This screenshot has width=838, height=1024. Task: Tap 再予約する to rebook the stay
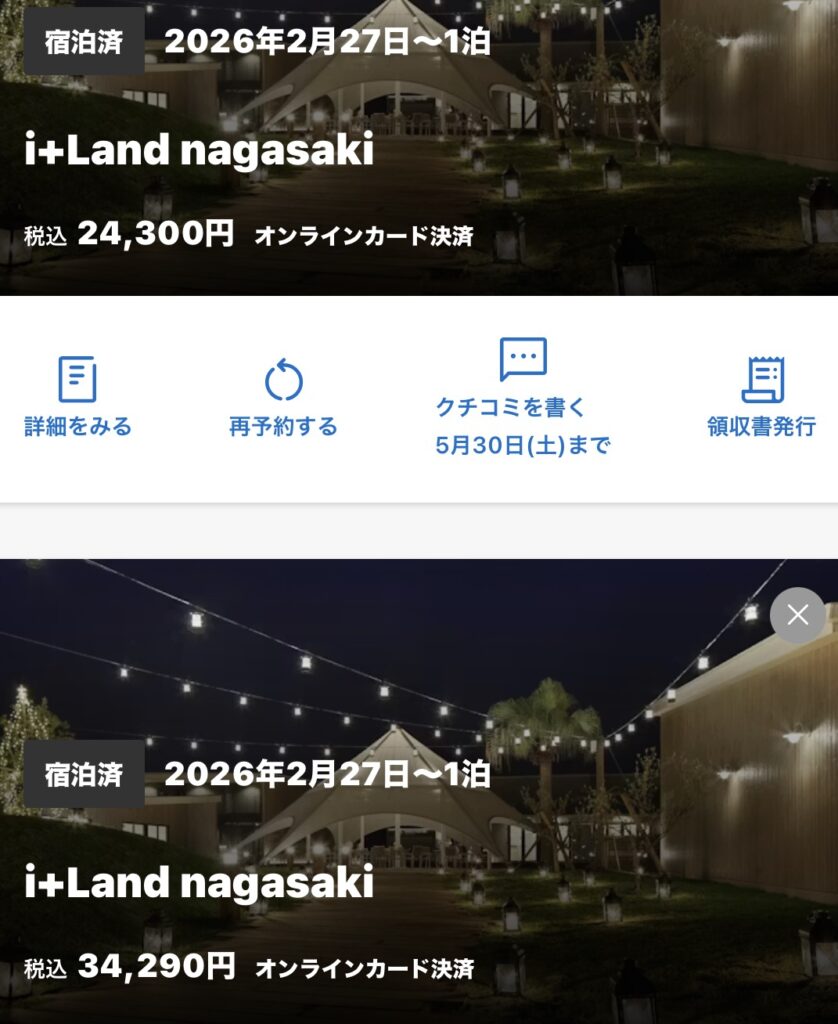(283, 397)
